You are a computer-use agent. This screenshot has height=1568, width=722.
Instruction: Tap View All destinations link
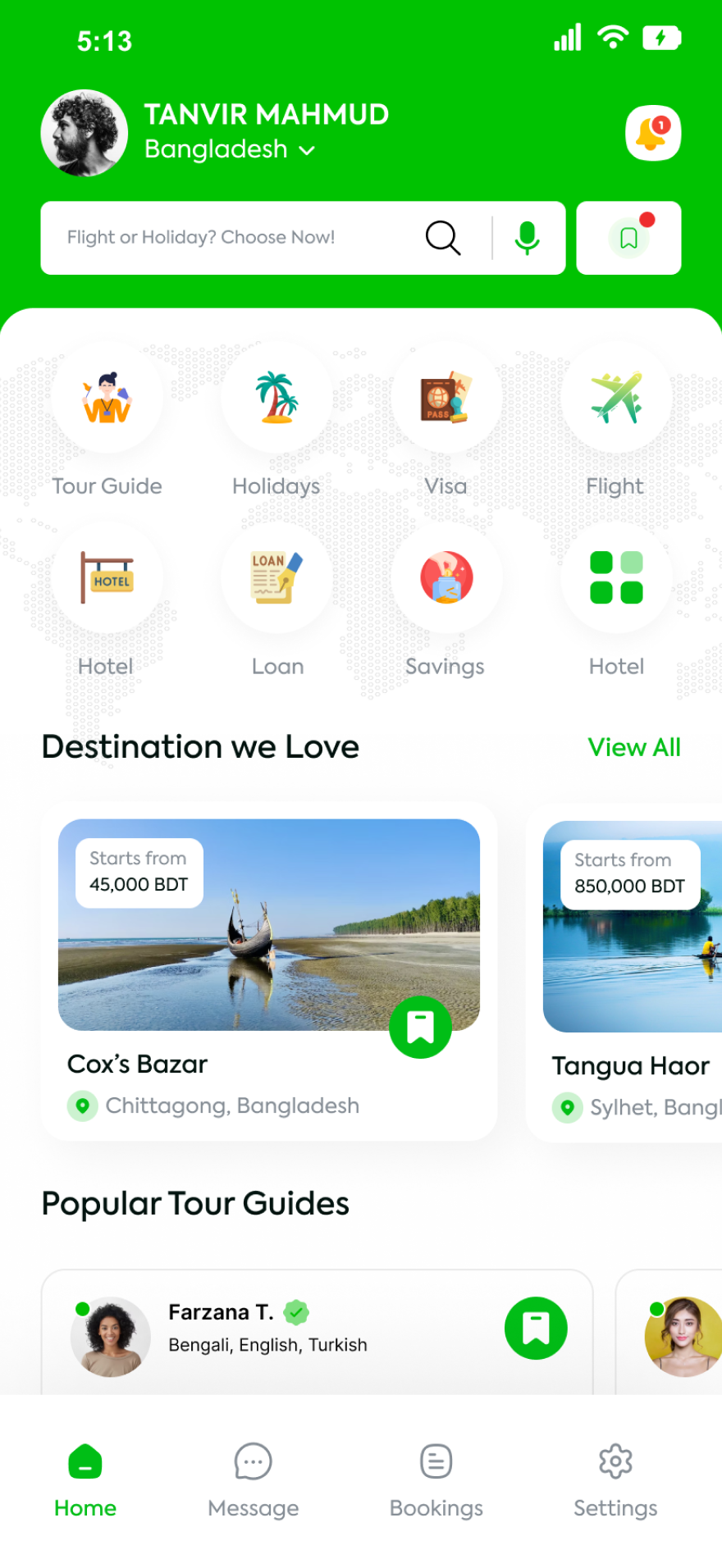tap(634, 747)
